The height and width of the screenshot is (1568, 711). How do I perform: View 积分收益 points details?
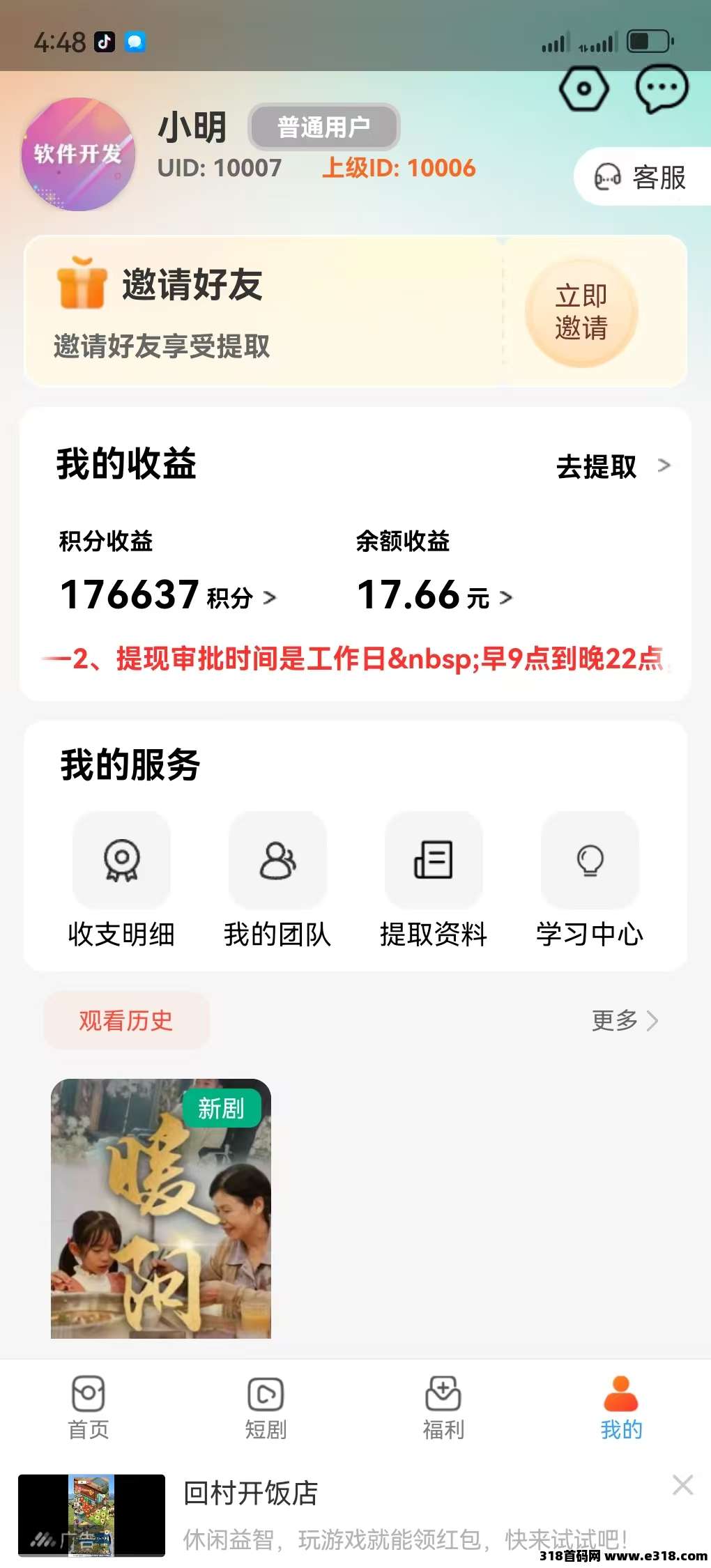click(x=167, y=595)
